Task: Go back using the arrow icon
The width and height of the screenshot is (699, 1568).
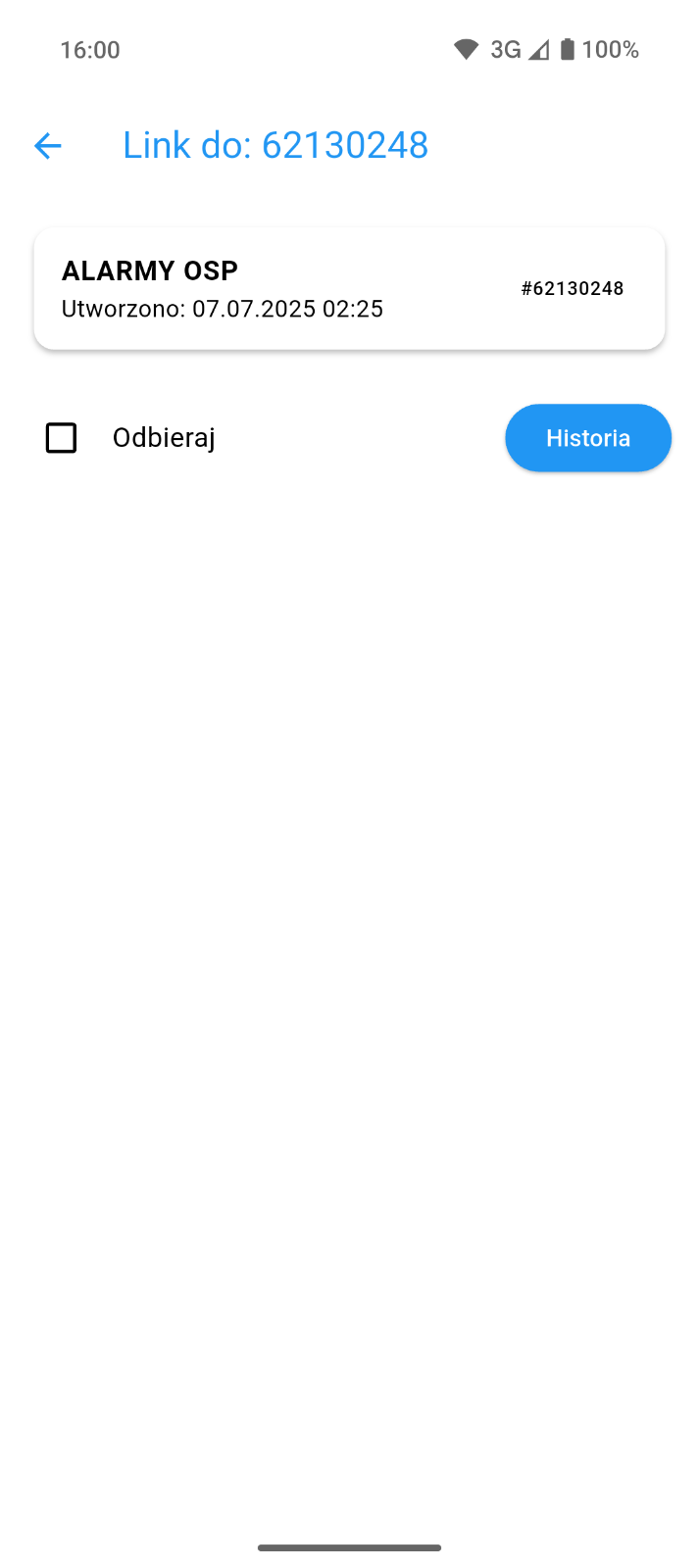Action: tap(47, 146)
